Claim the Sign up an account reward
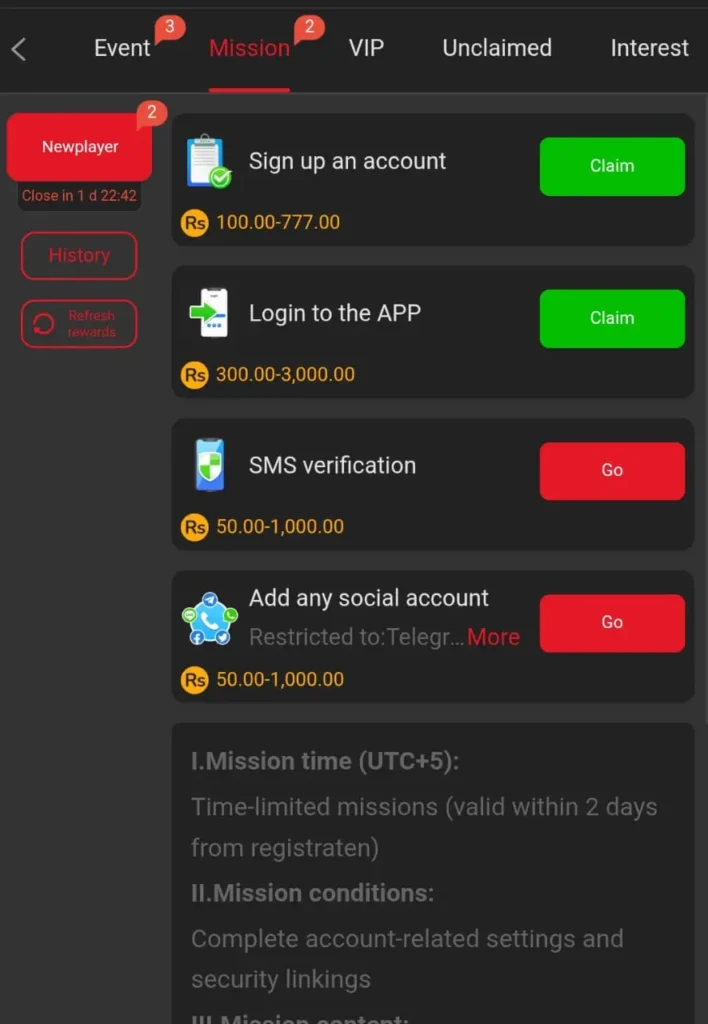The height and width of the screenshot is (1024, 708). coord(612,166)
